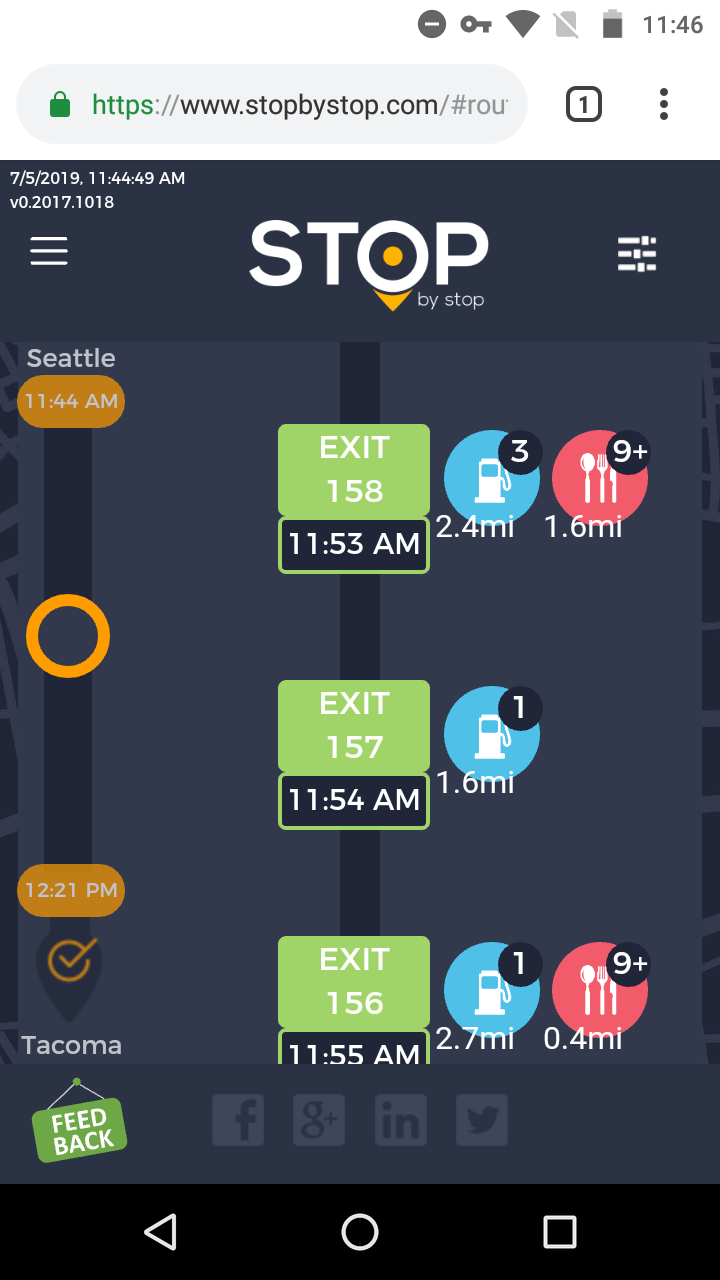Open the hamburger navigation menu

[49, 251]
